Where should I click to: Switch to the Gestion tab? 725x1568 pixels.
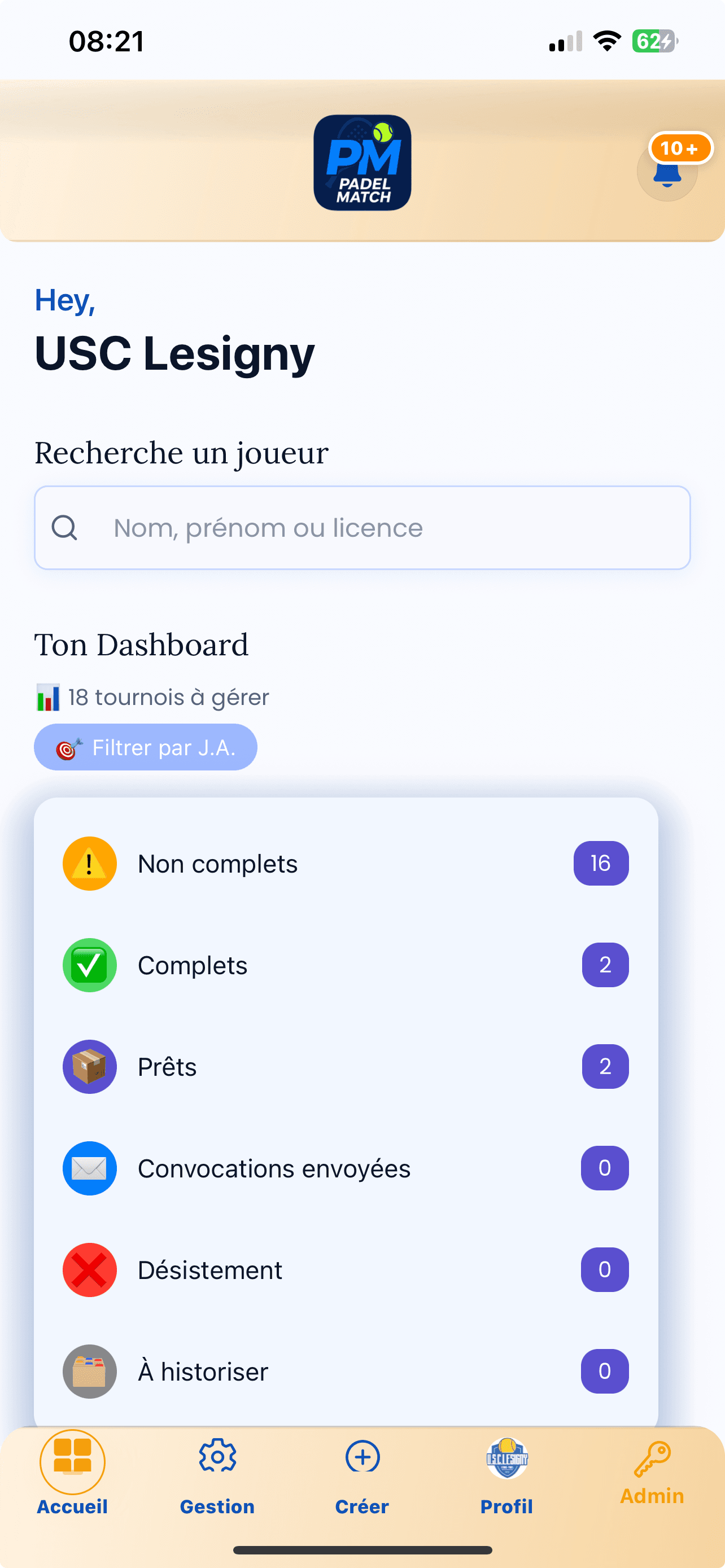click(x=217, y=1473)
